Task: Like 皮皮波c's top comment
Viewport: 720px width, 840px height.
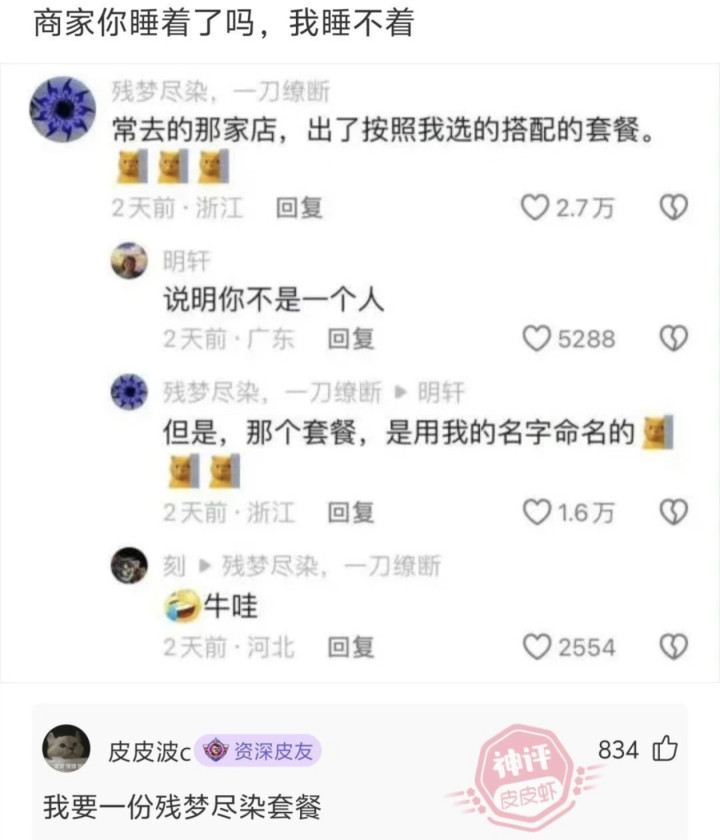Action: coord(665,748)
